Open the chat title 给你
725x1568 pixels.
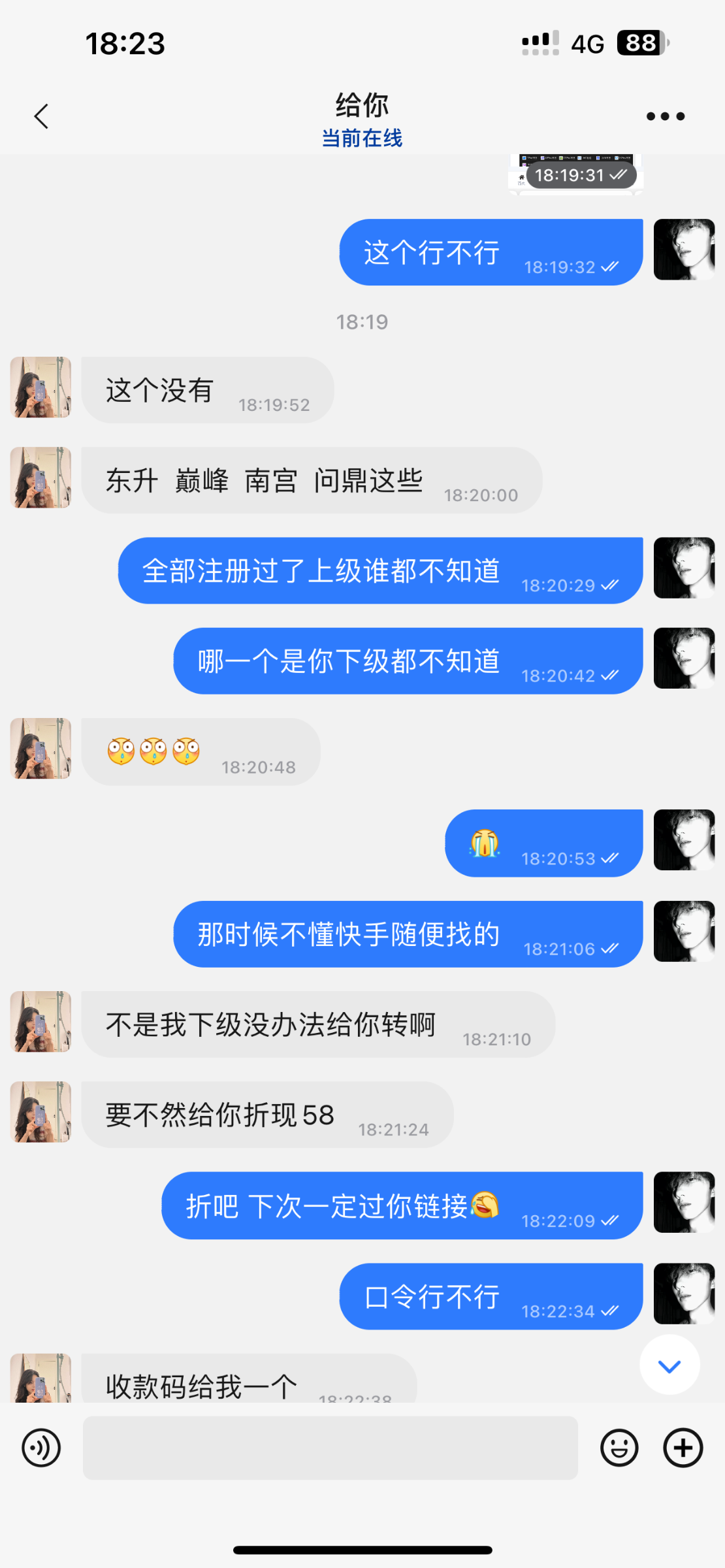pos(362,105)
